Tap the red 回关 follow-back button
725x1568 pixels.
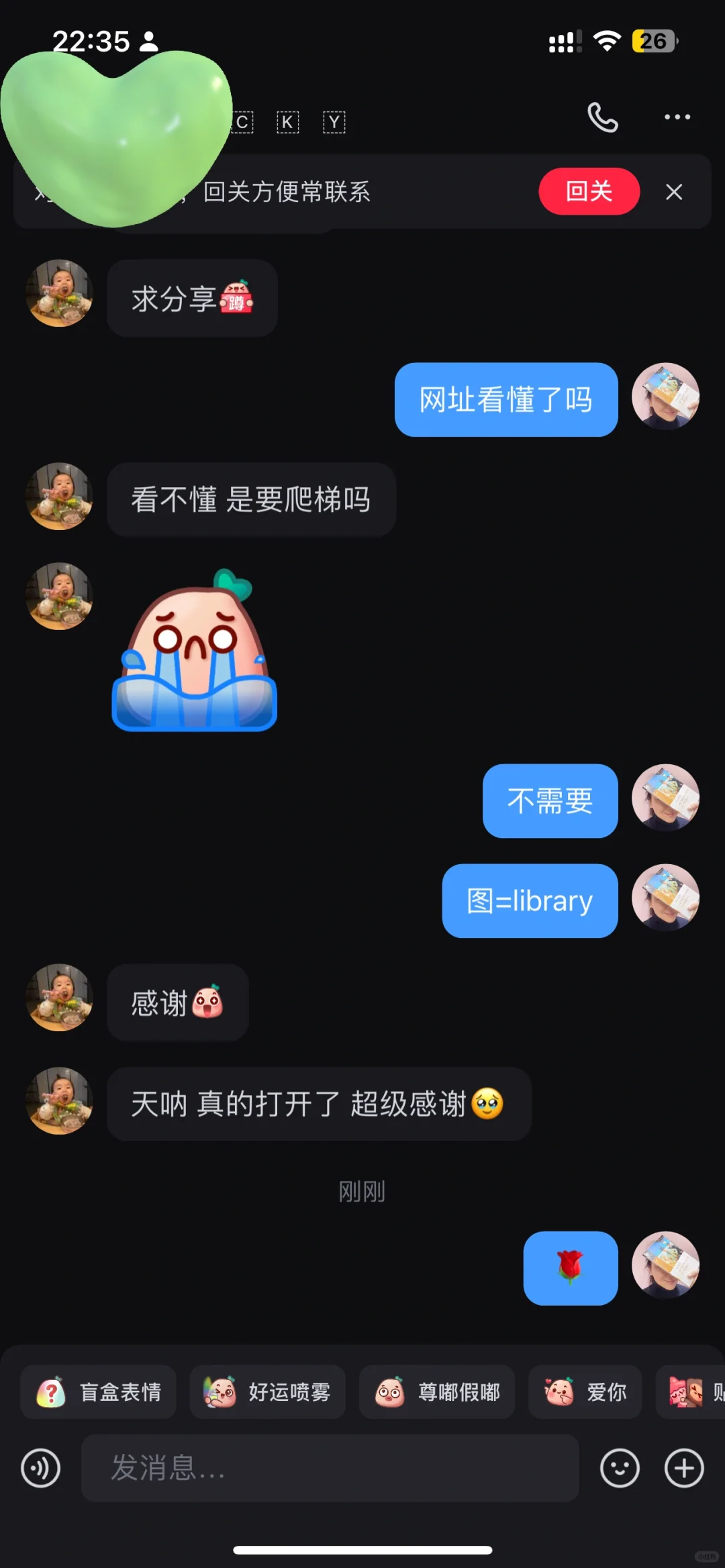click(x=589, y=191)
